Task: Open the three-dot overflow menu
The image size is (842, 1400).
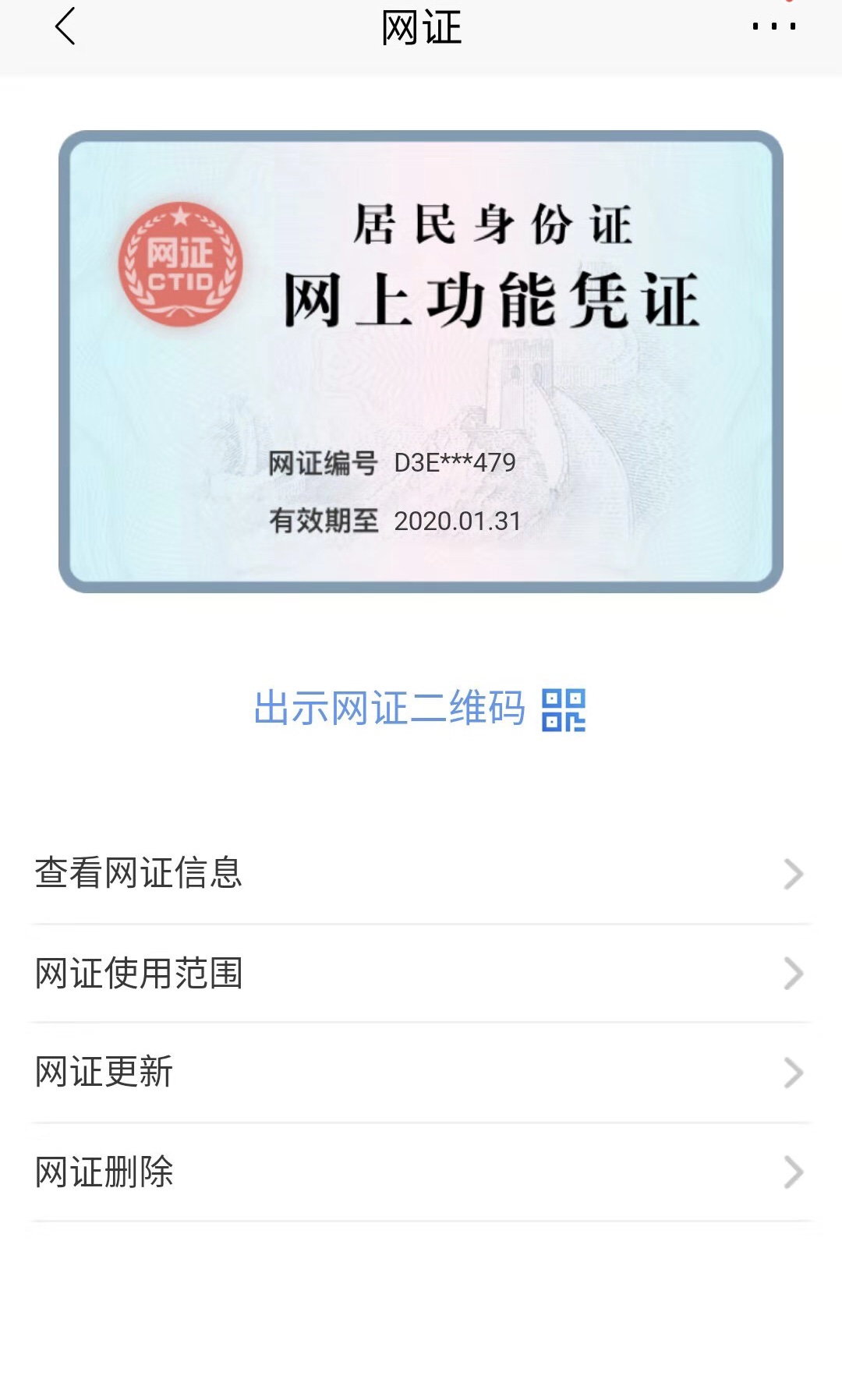Action: (x=773, y=27)
